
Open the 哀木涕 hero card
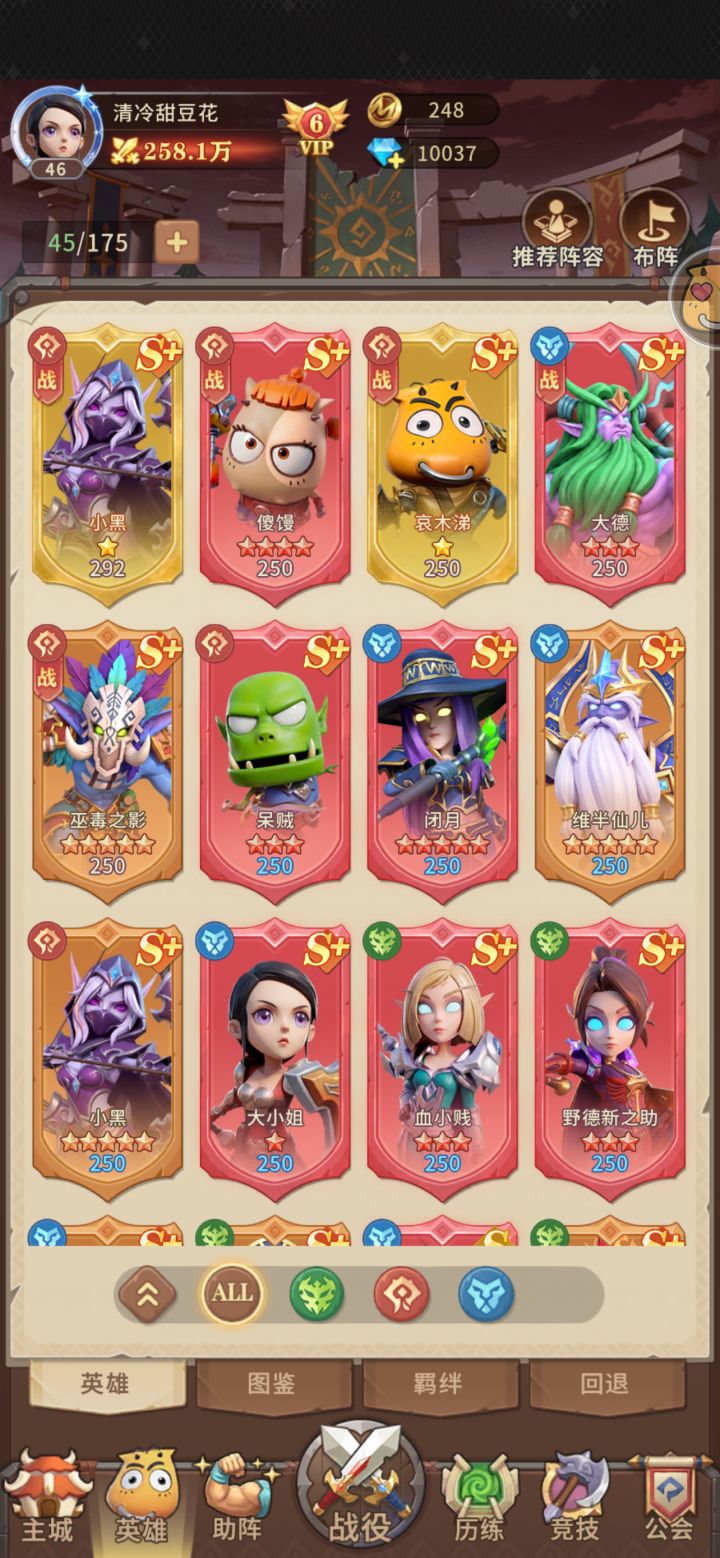click(441, 454)
